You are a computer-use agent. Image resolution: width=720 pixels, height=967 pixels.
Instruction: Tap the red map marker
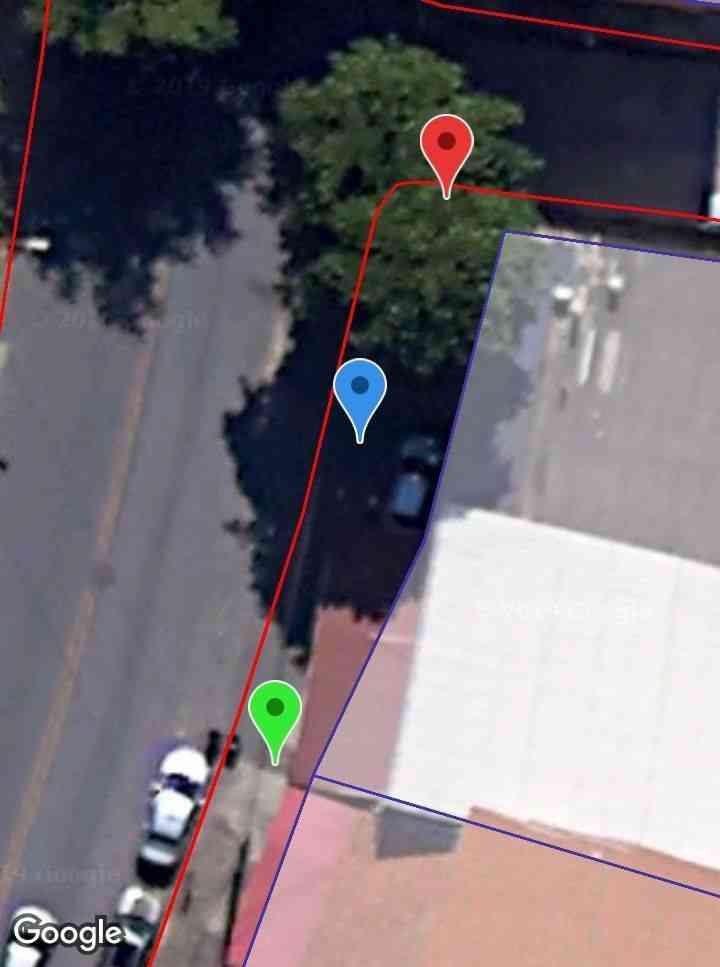point(446,148)
